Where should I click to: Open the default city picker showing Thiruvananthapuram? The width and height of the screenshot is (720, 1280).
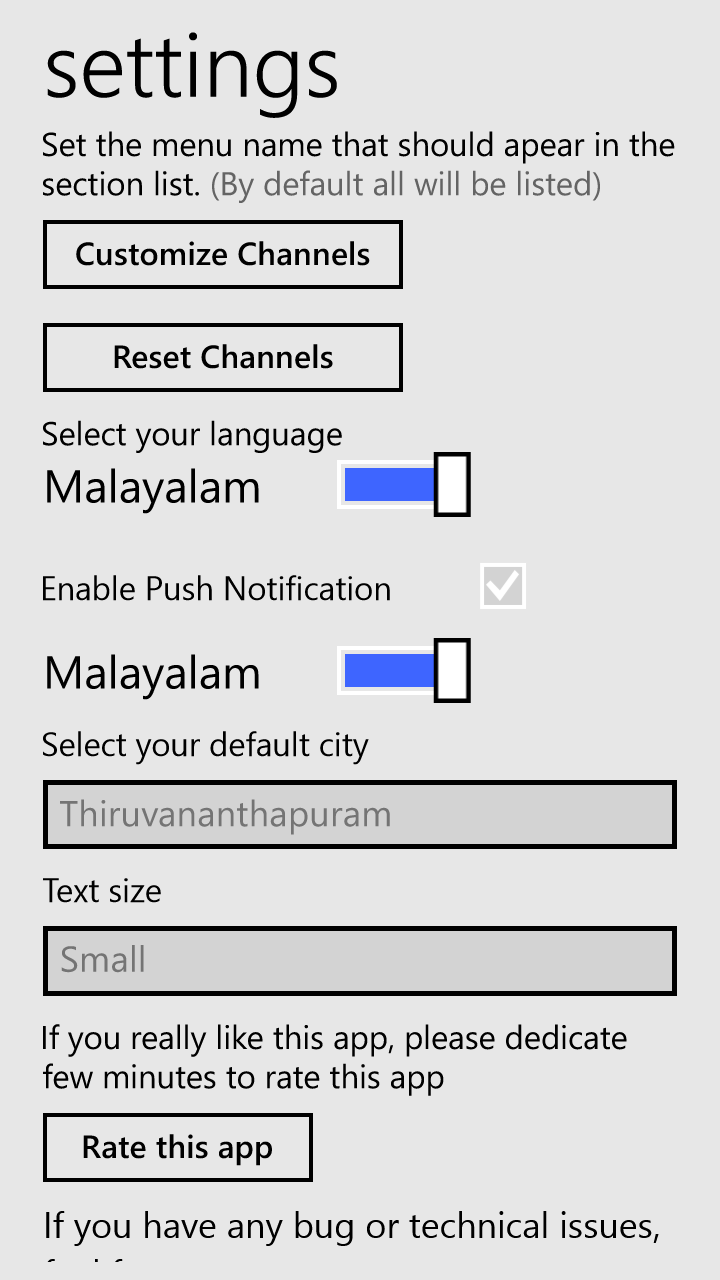click(360, 815)
